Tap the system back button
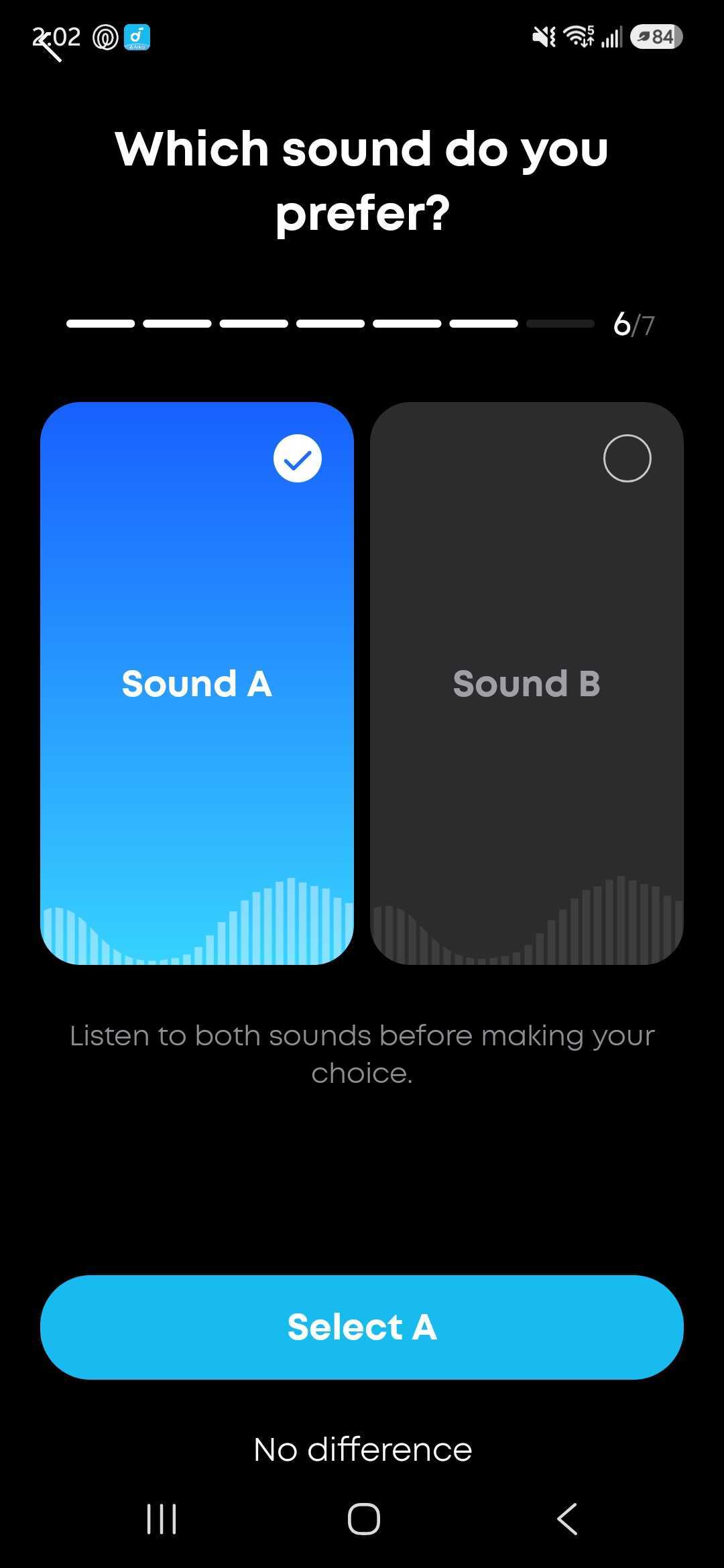724x1568 pixels. [x=567, y=1518]
